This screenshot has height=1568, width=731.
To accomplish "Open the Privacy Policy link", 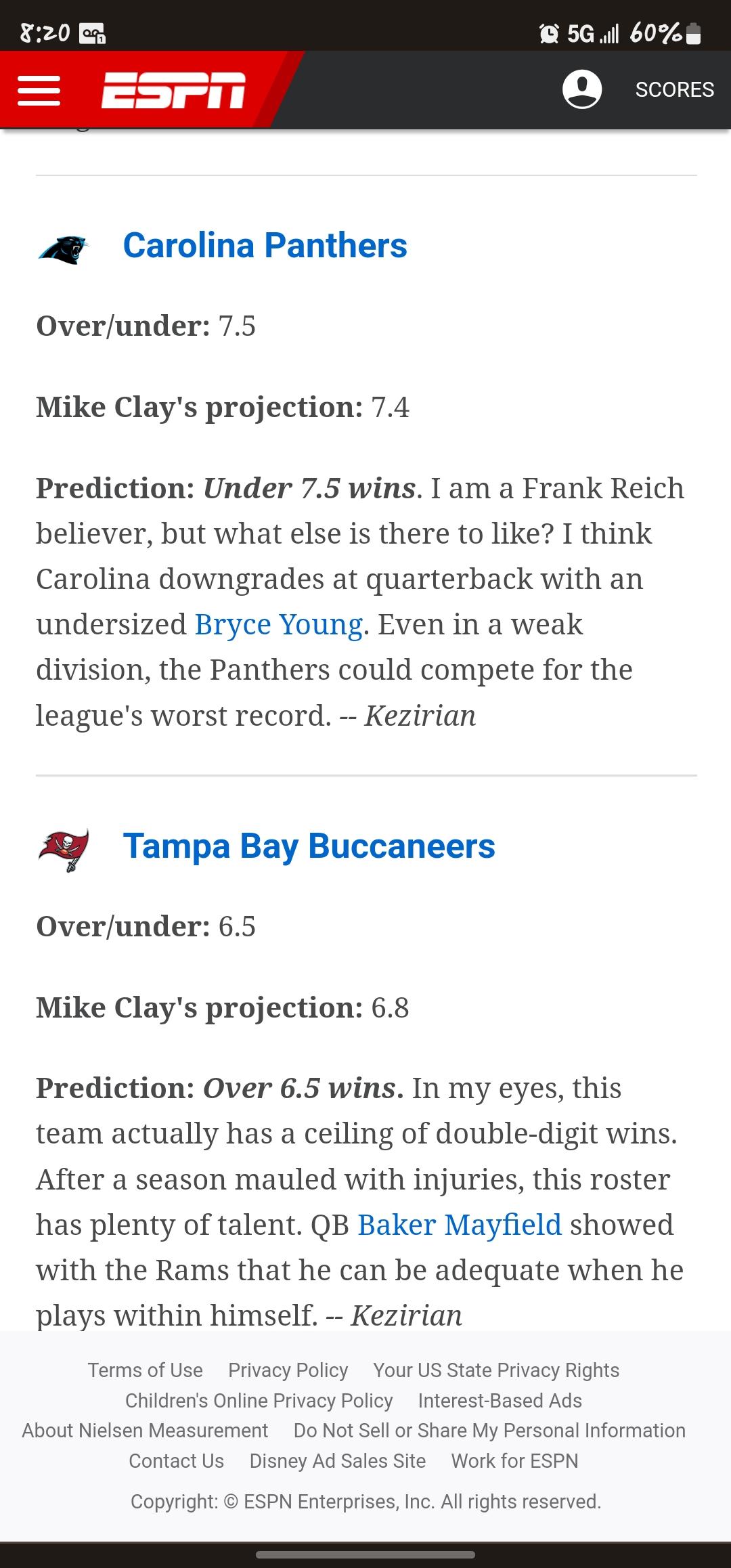I will click(x=288, y=1370).
